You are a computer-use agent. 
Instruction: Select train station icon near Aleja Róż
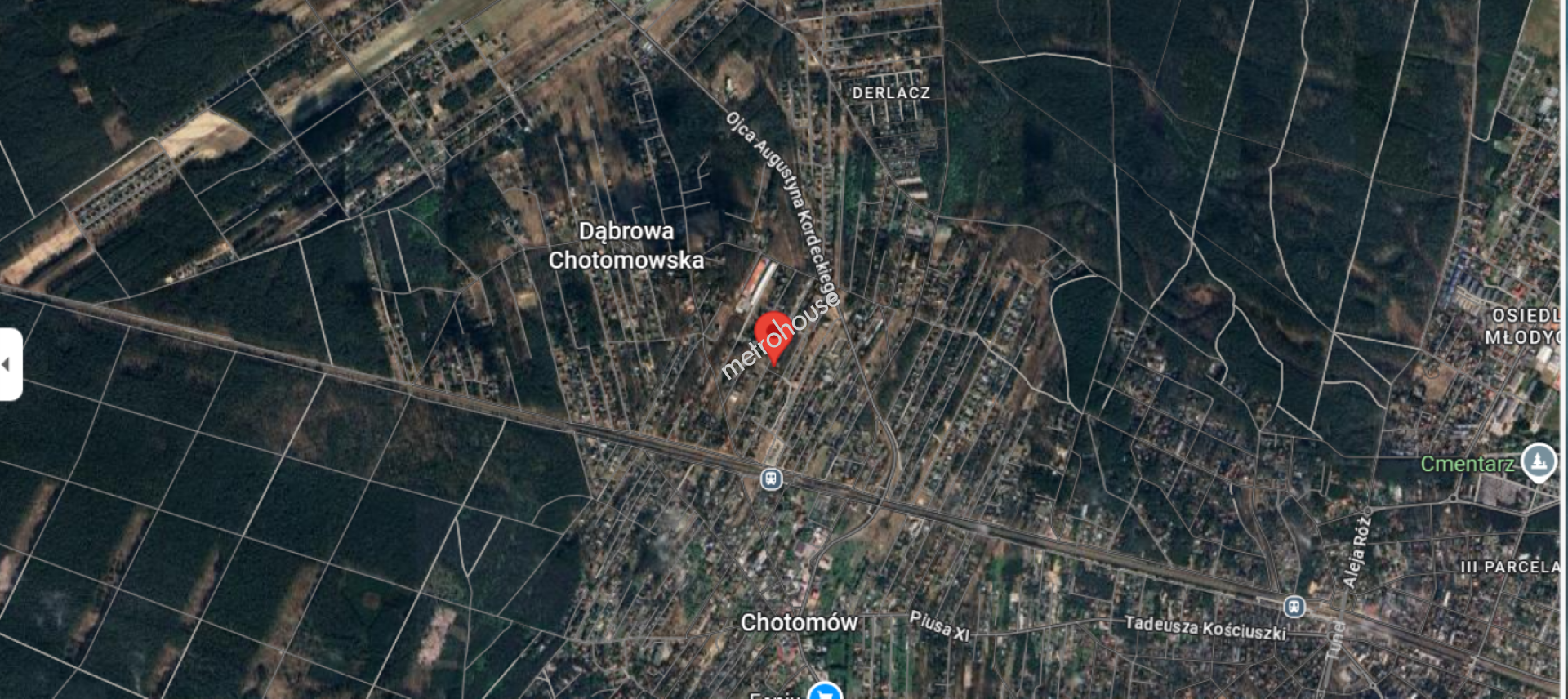tap(1294, 607)
